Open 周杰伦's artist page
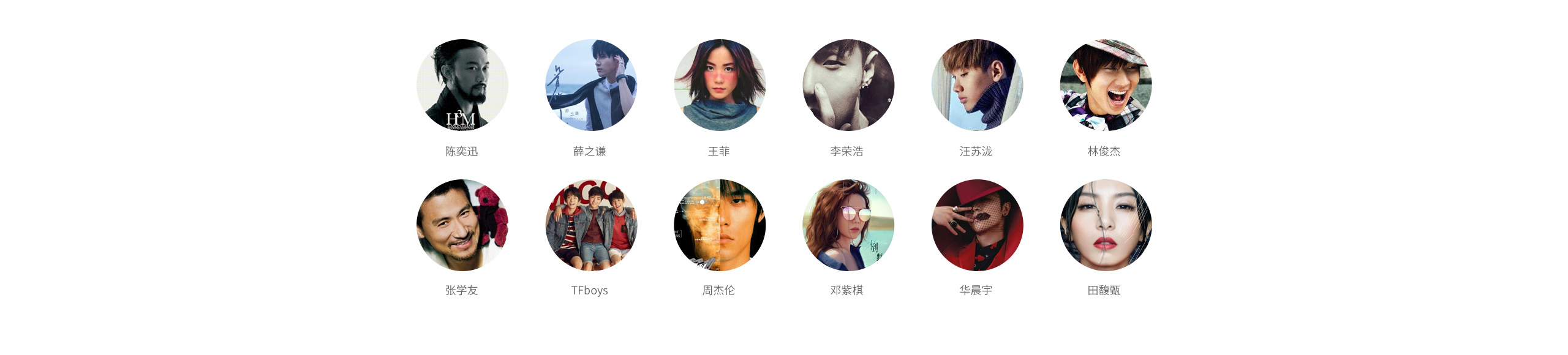Image resolution: width=1568 pixels, height=355 pixels. click(x=719, y=225)
